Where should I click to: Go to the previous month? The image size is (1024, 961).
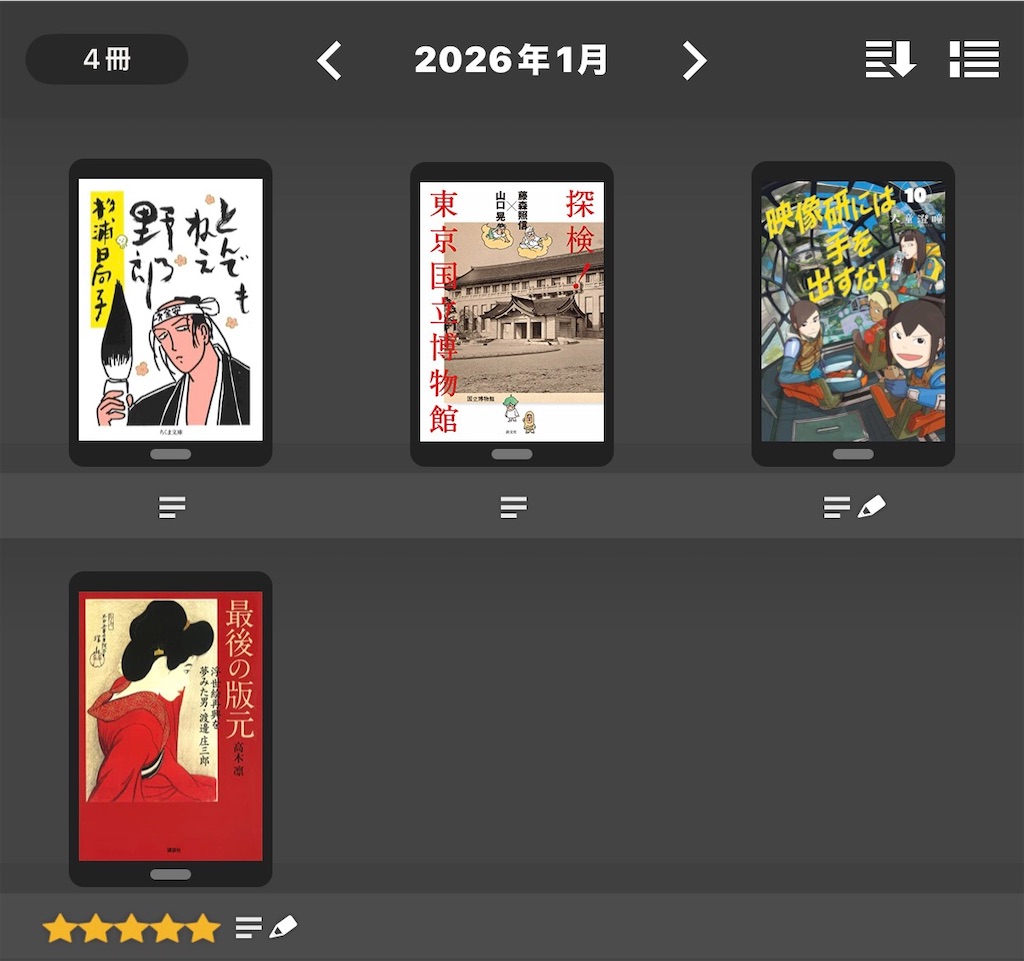tap(329, 61)
